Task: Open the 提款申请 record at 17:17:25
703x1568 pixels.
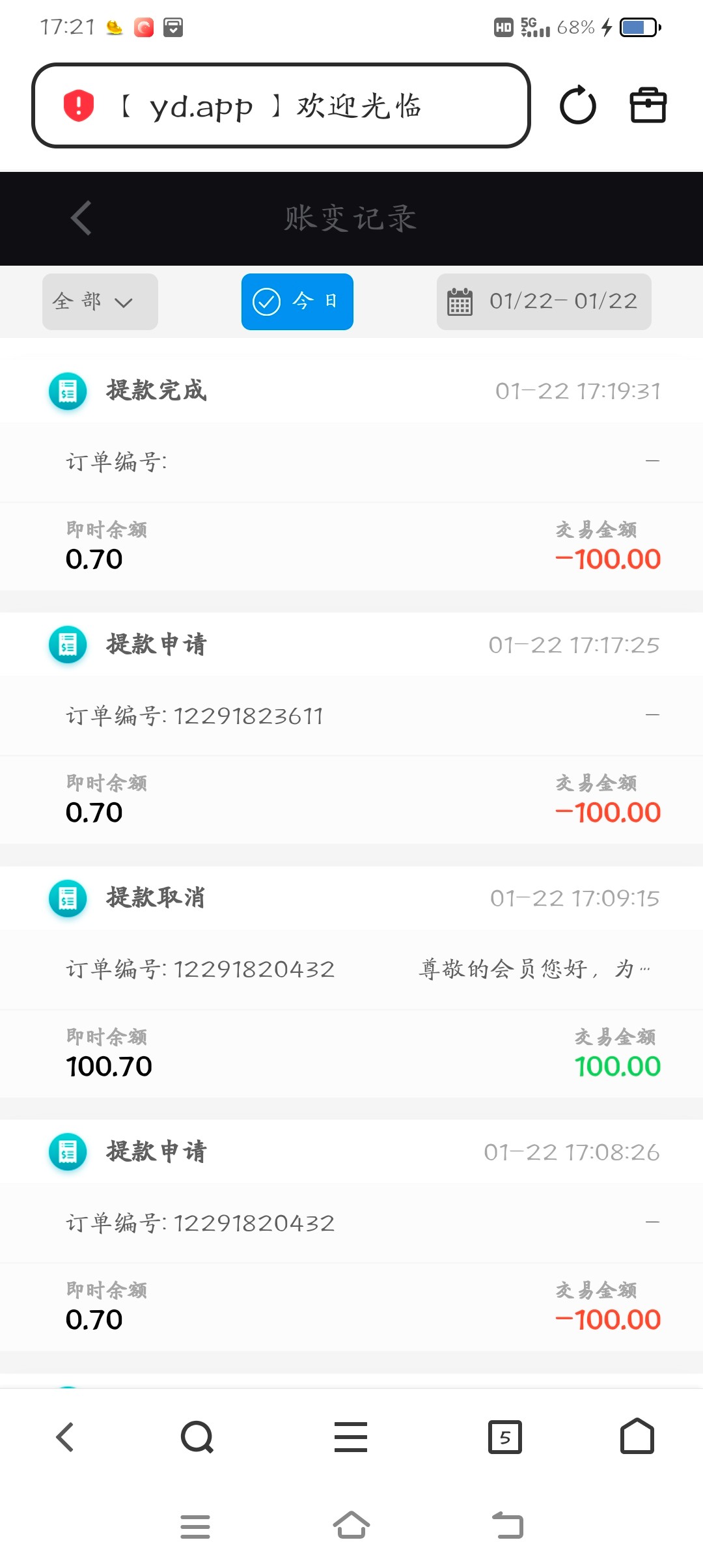Action: (351, 645)
